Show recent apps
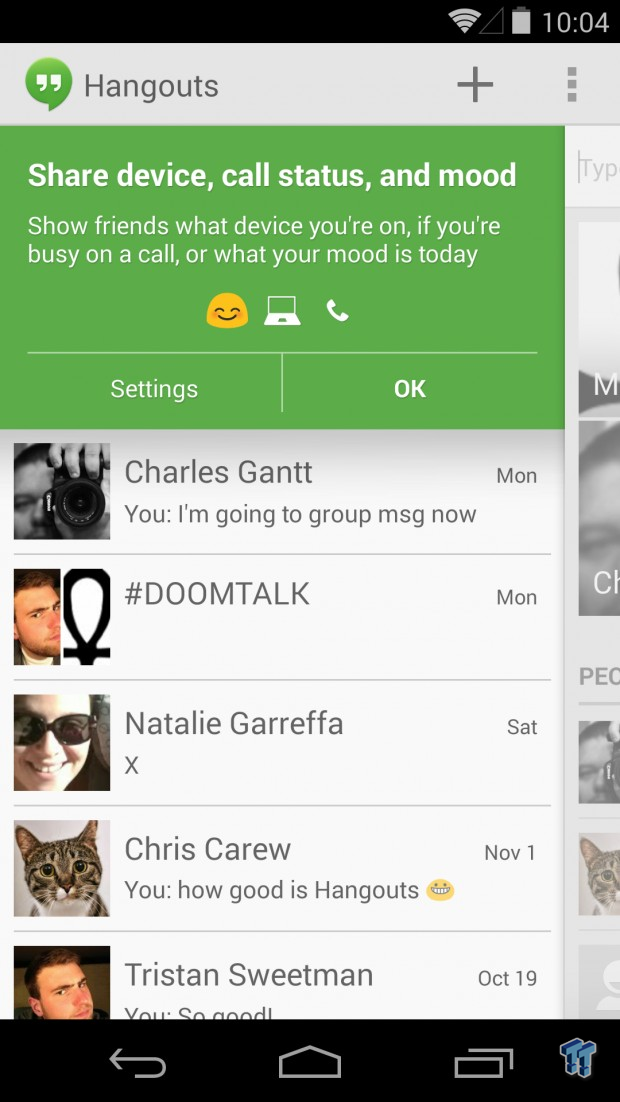Screen dimensions: 620x1102 point(483,1061)
